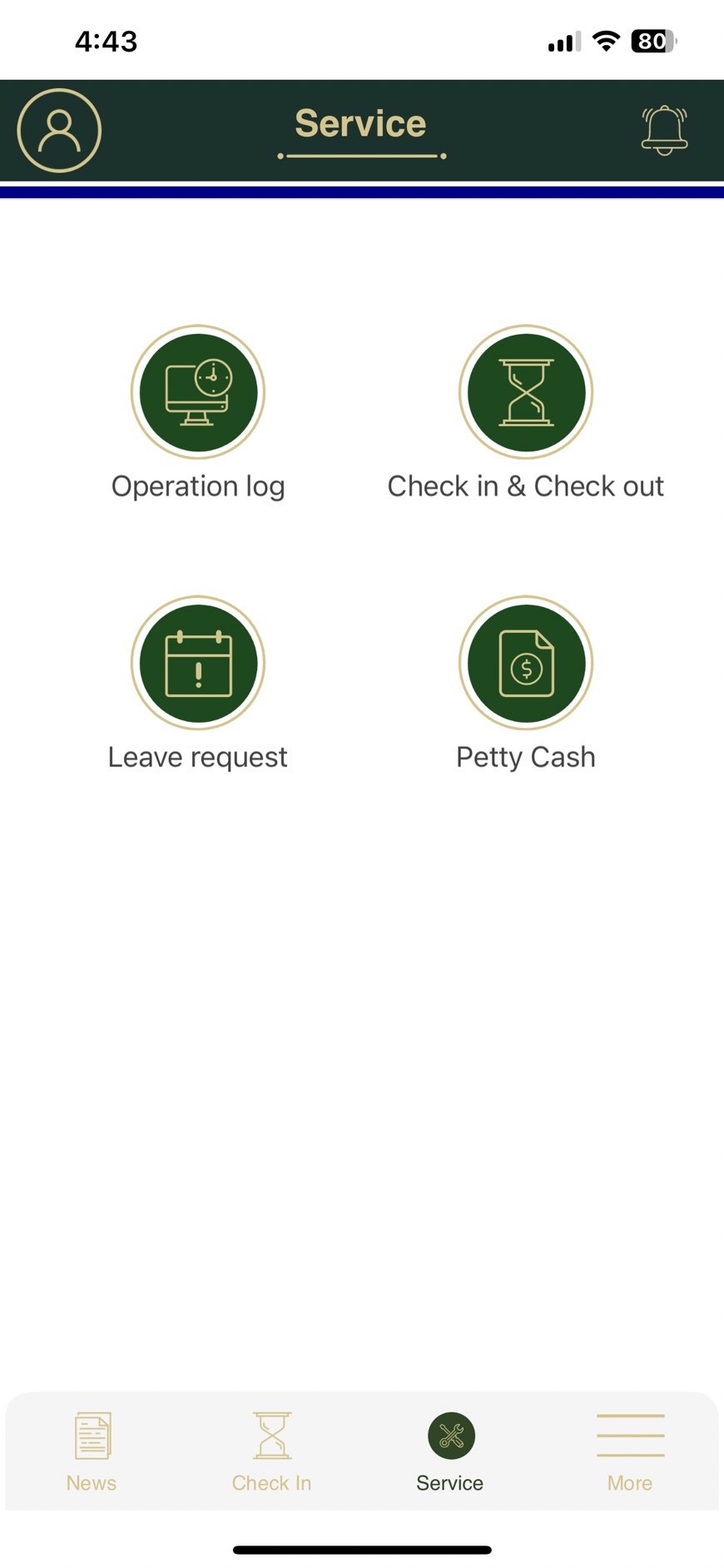This screenshot has width=724, height=1568.
Task: Open the notifications bell
Action: pyautogui.click(x=664, y=130)
